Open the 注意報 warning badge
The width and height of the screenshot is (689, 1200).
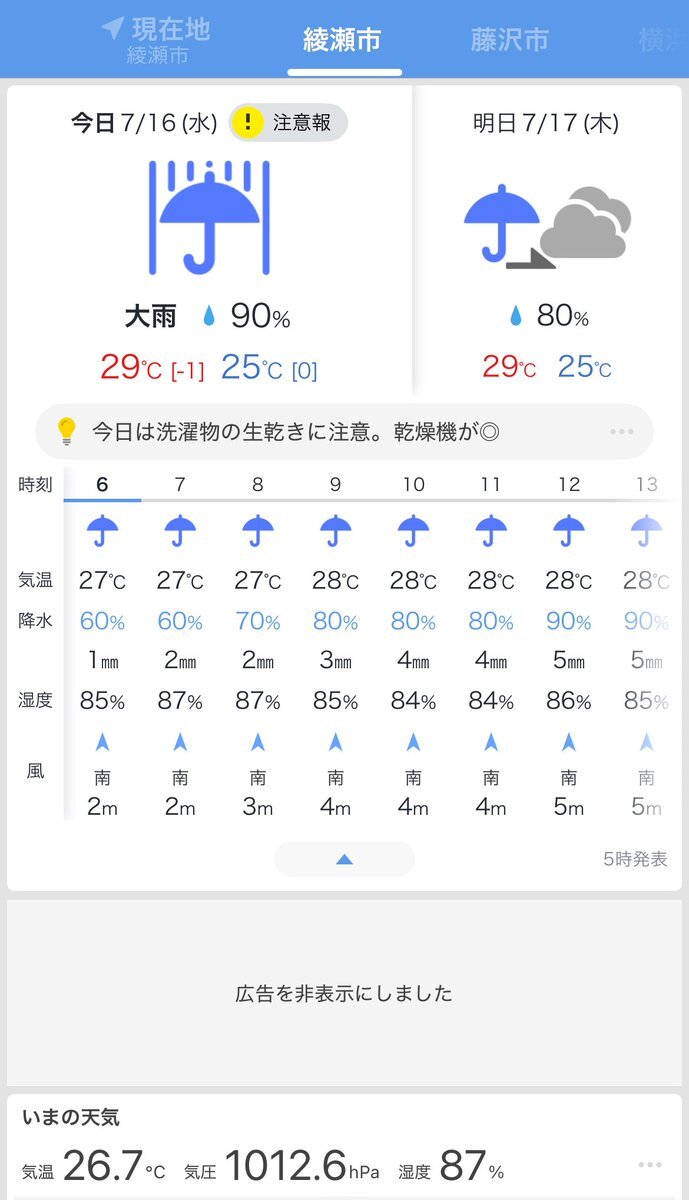pos(288,123)
